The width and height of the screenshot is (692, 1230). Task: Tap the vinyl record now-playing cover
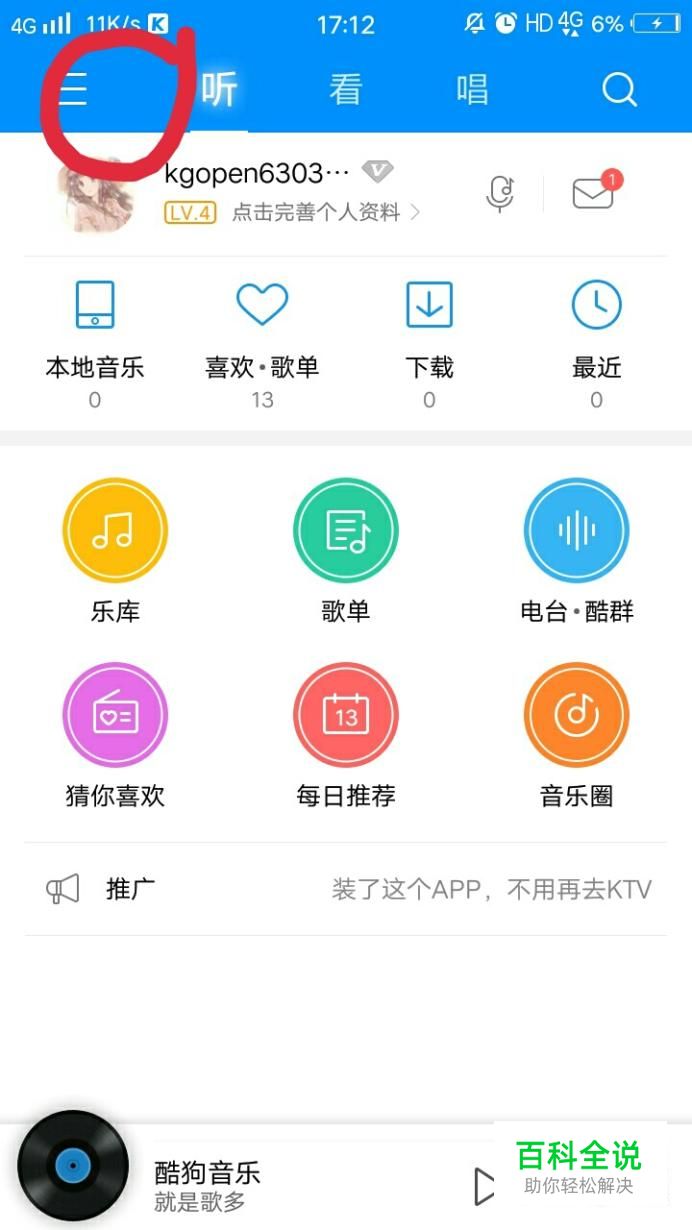click(x=73, y=1166)
